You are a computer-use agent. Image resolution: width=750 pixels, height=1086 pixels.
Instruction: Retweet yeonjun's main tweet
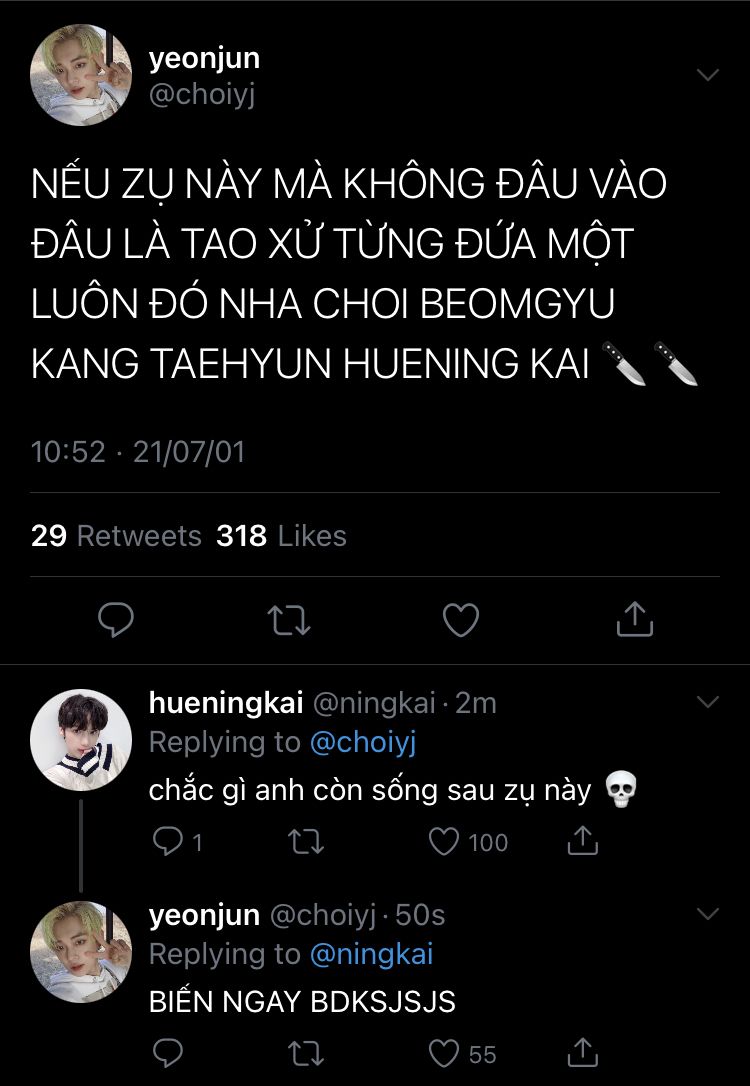[x=290, y=620]
